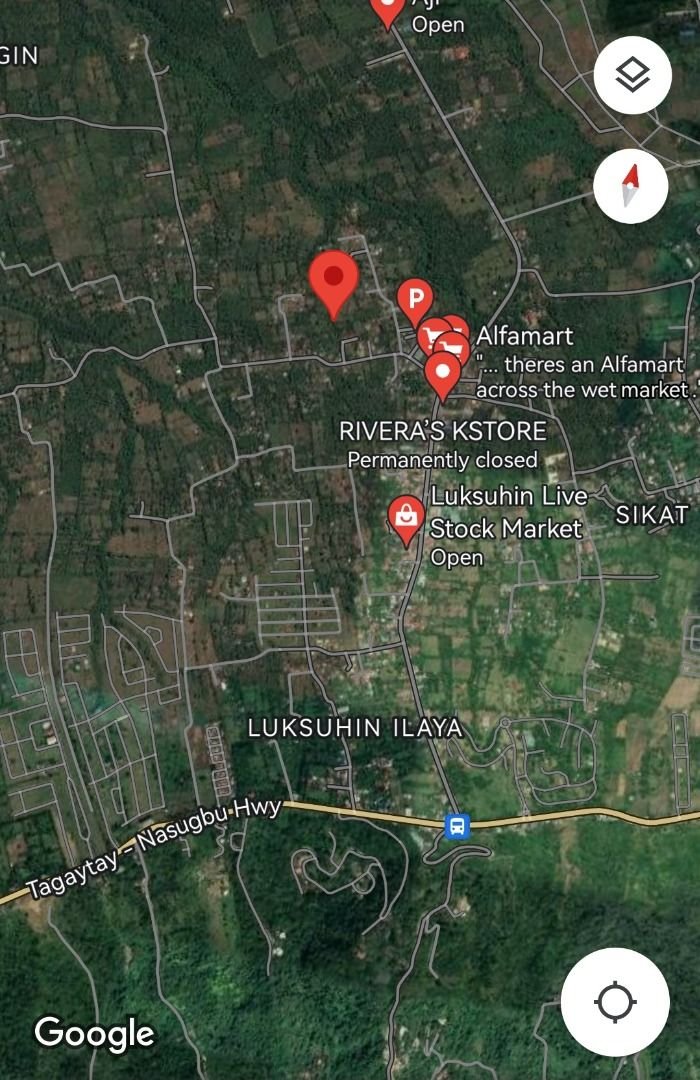The height and width of the screenshot is (1080, 700).
Task: Open the map layers selector
Action: [632, 75]
